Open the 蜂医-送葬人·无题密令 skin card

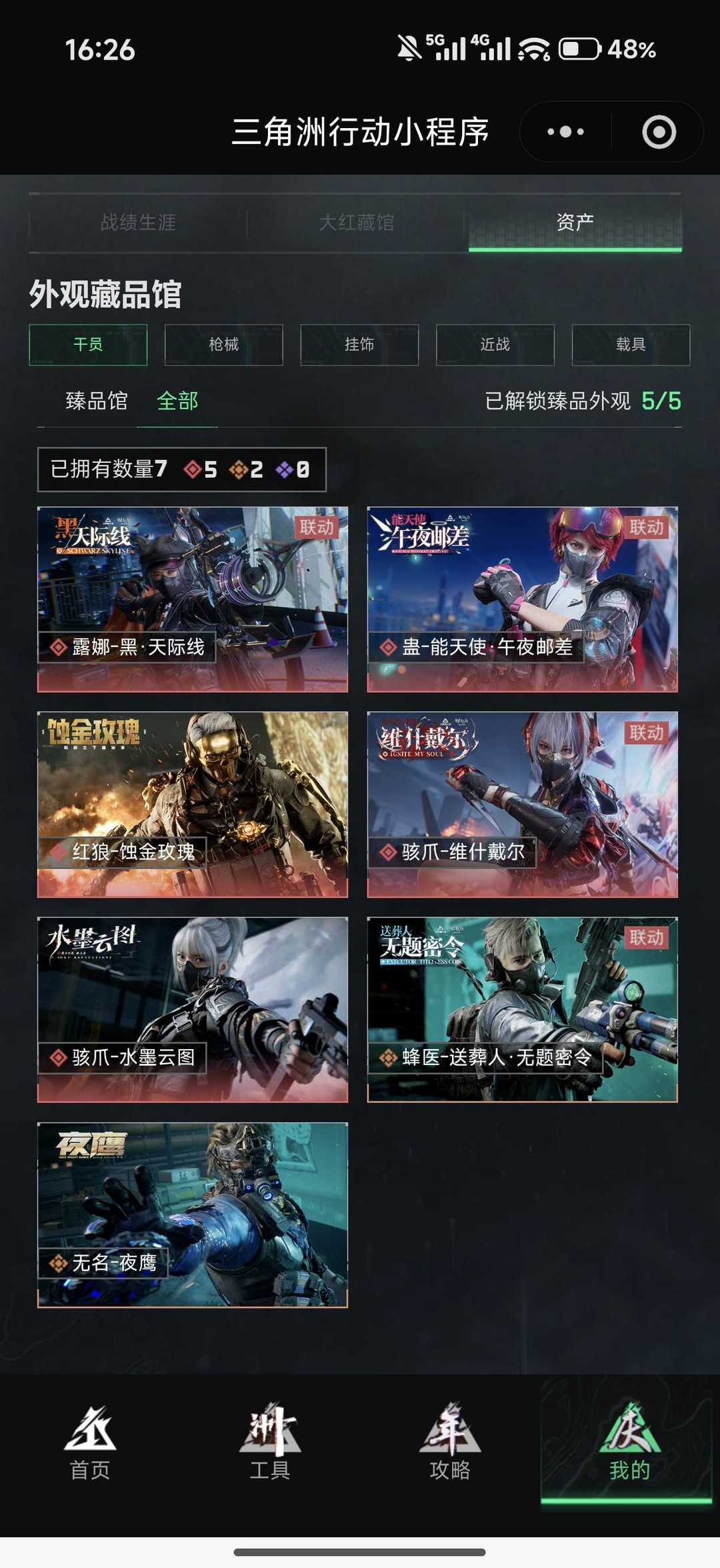coord(523,1010)
